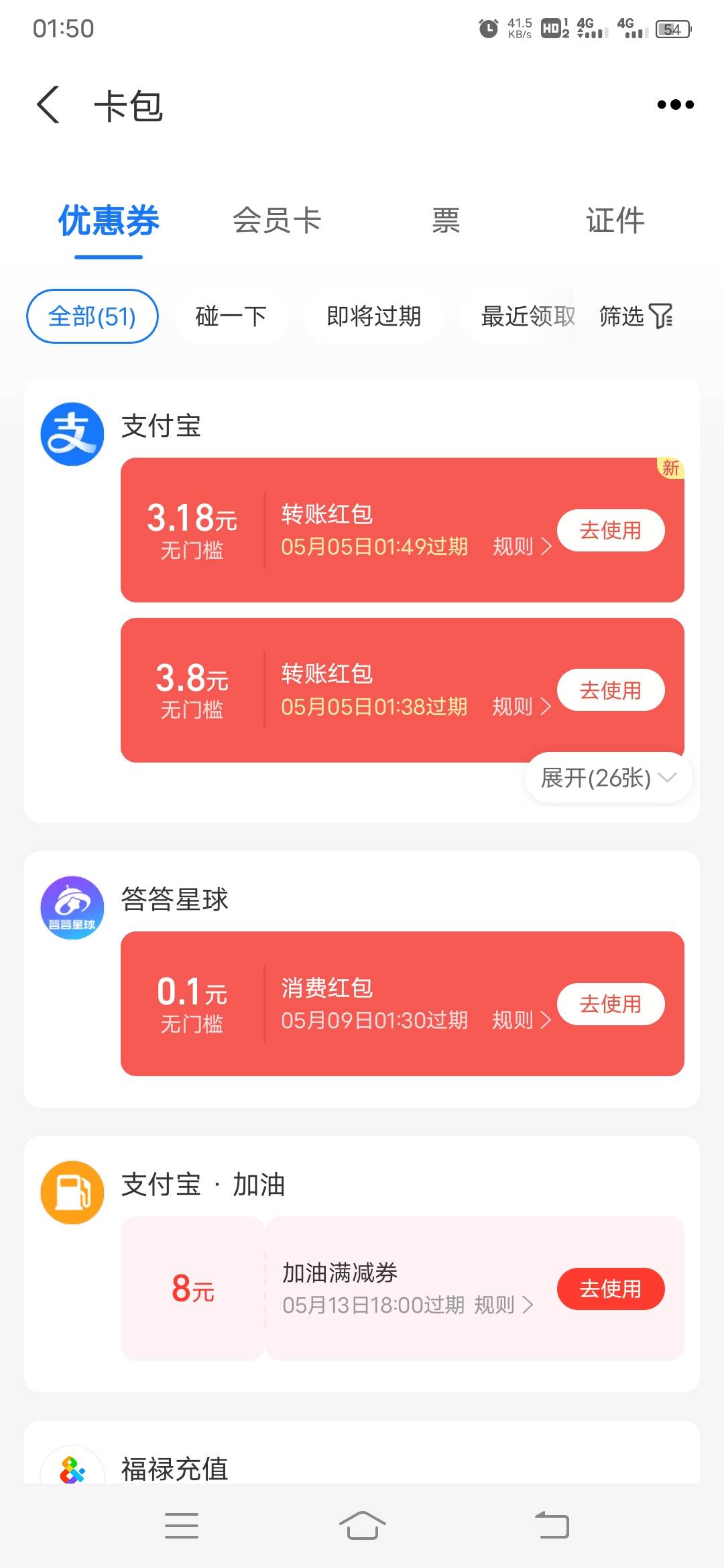724x1568 pixels.
Task: Use the 3.18元 转账红包
Action: point(611,531)
